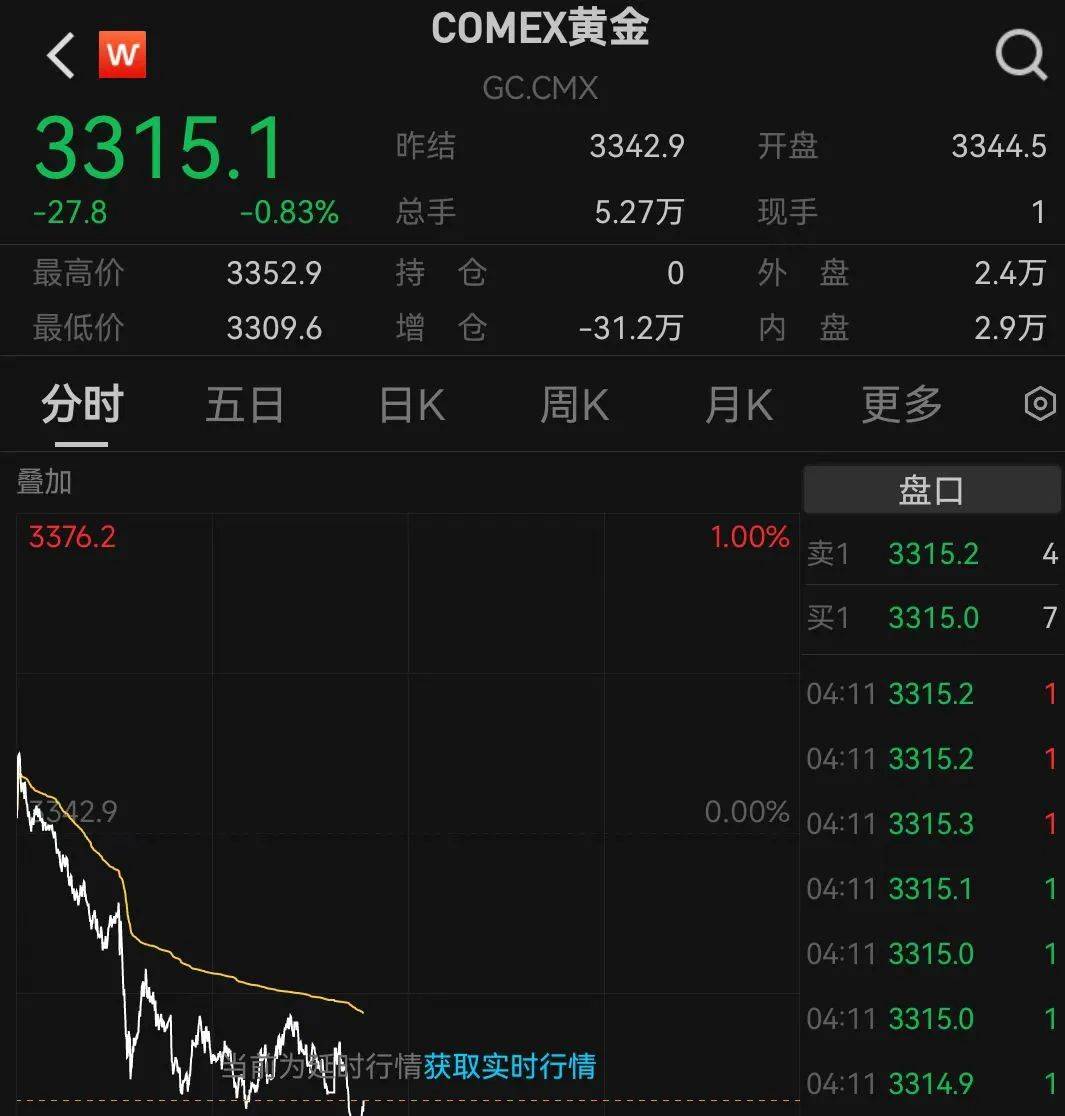Open the Wind app home via the W logo

coord(123,55)
